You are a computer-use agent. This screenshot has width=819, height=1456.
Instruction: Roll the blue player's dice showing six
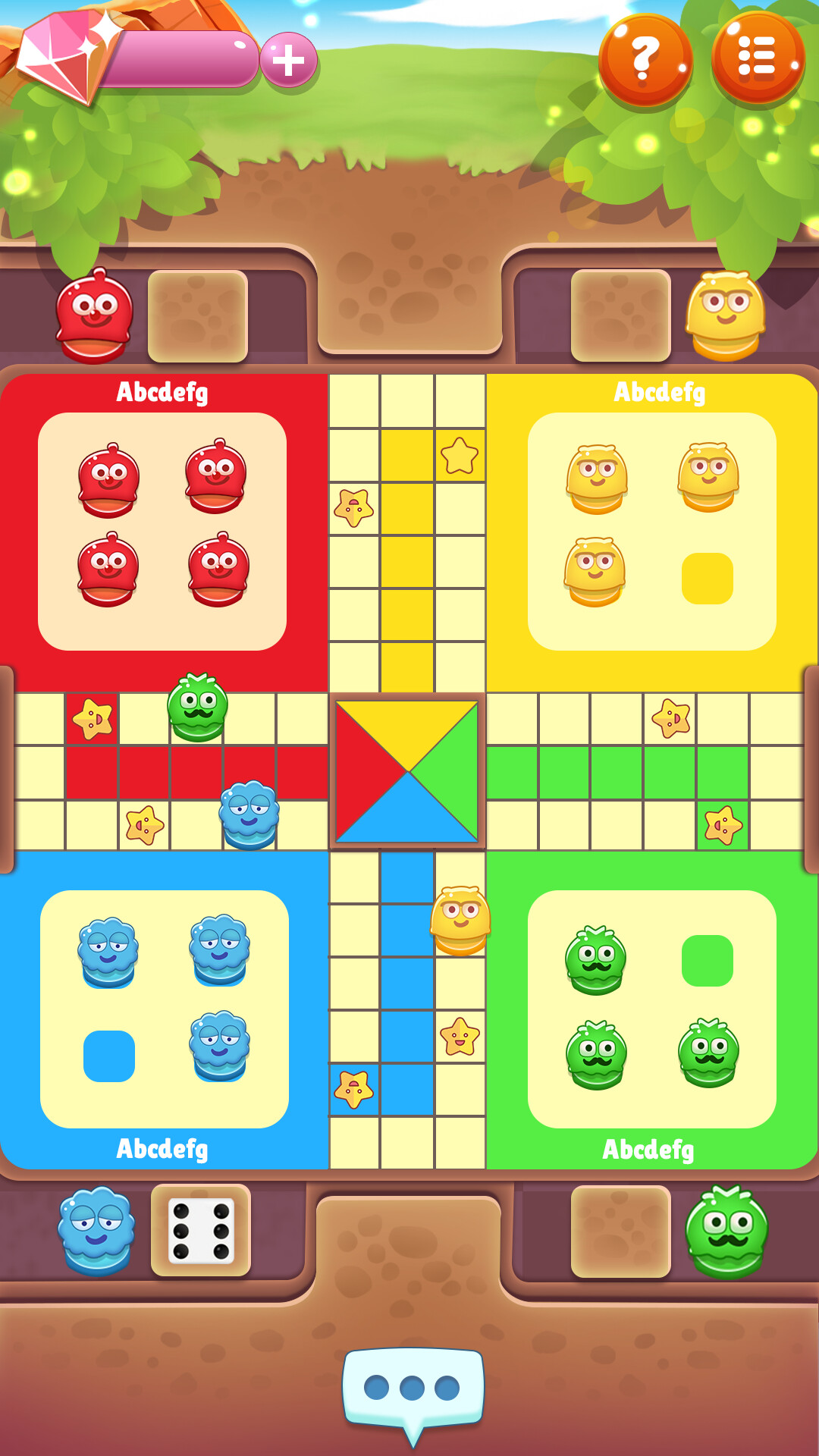pos(201,1230)
